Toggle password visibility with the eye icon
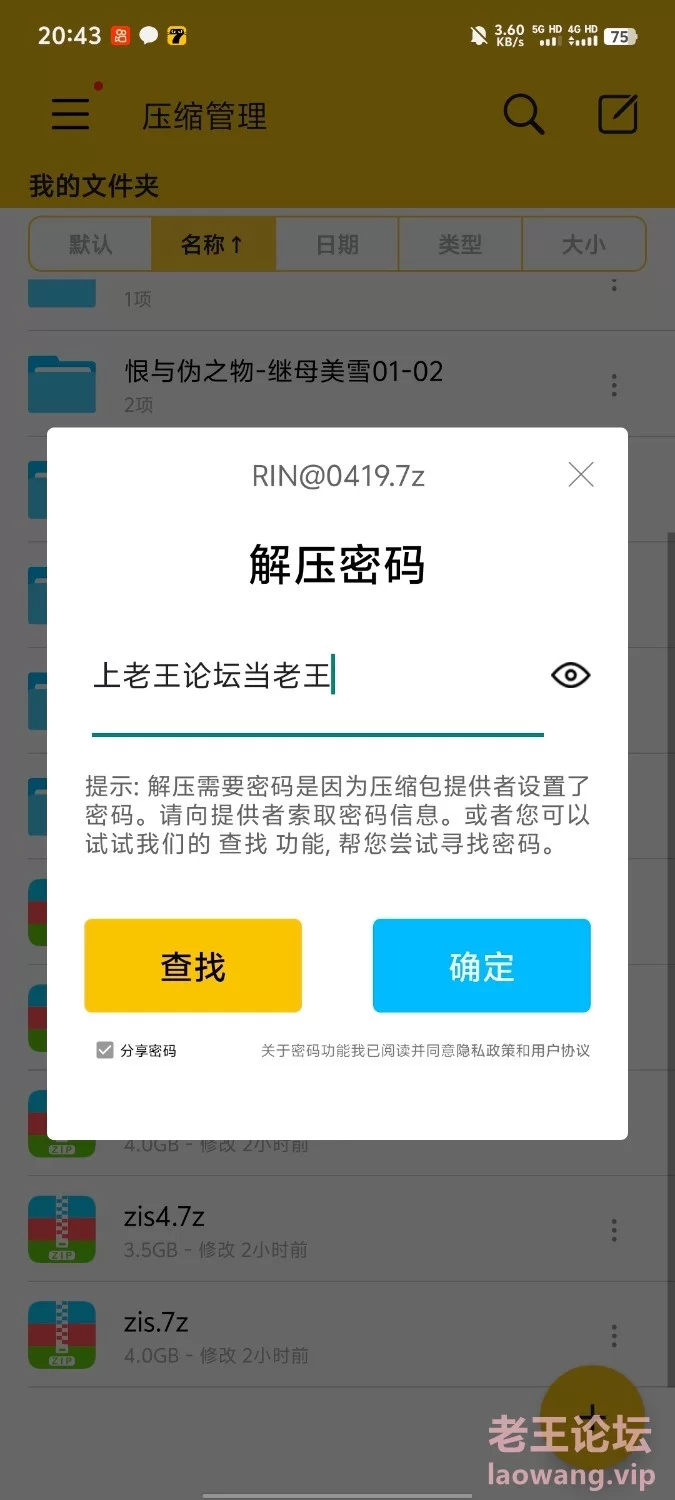The height and width of the screenshot is (1500, 675). tap(571, 676)
